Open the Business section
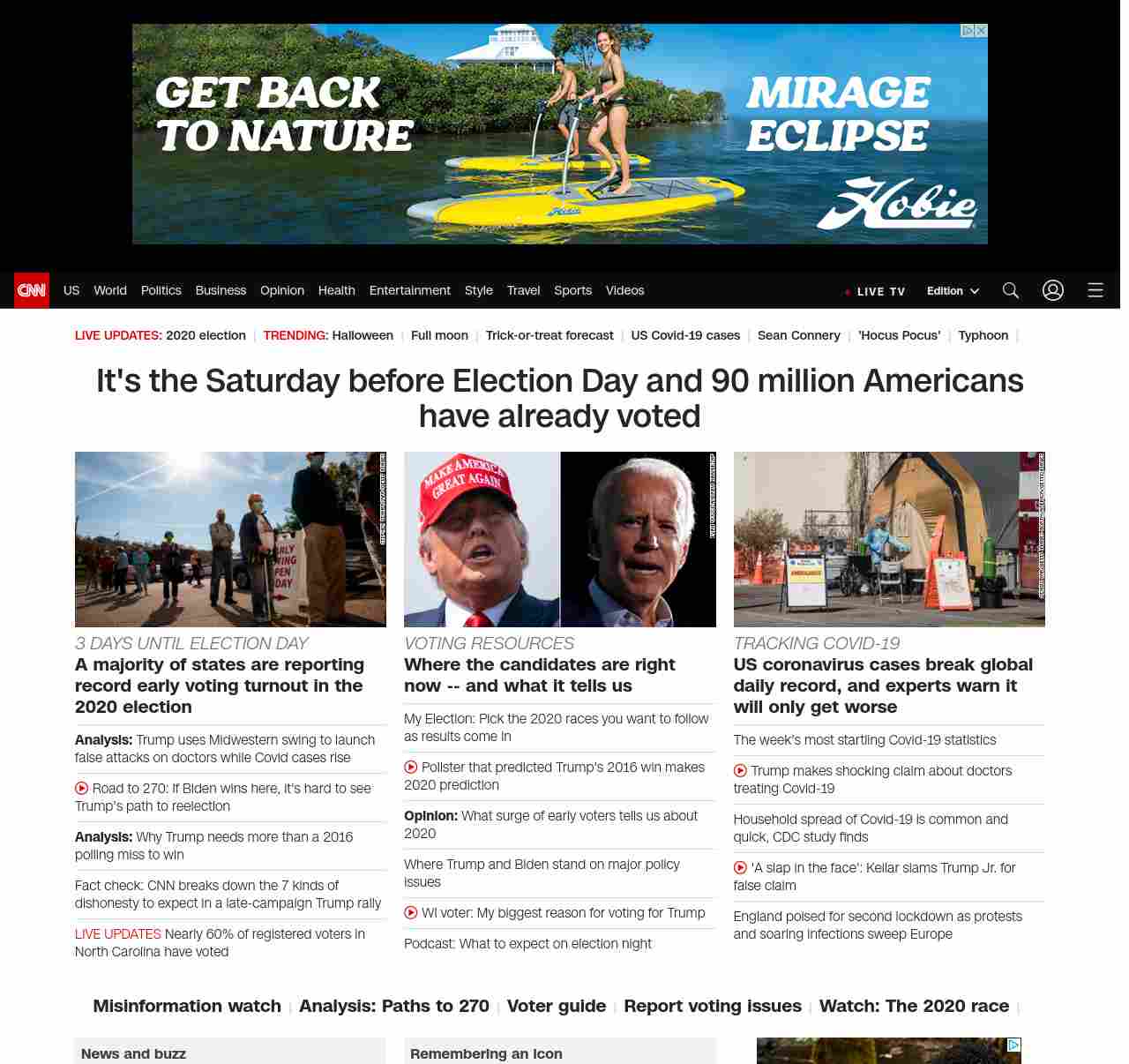 tap(221, 290)
